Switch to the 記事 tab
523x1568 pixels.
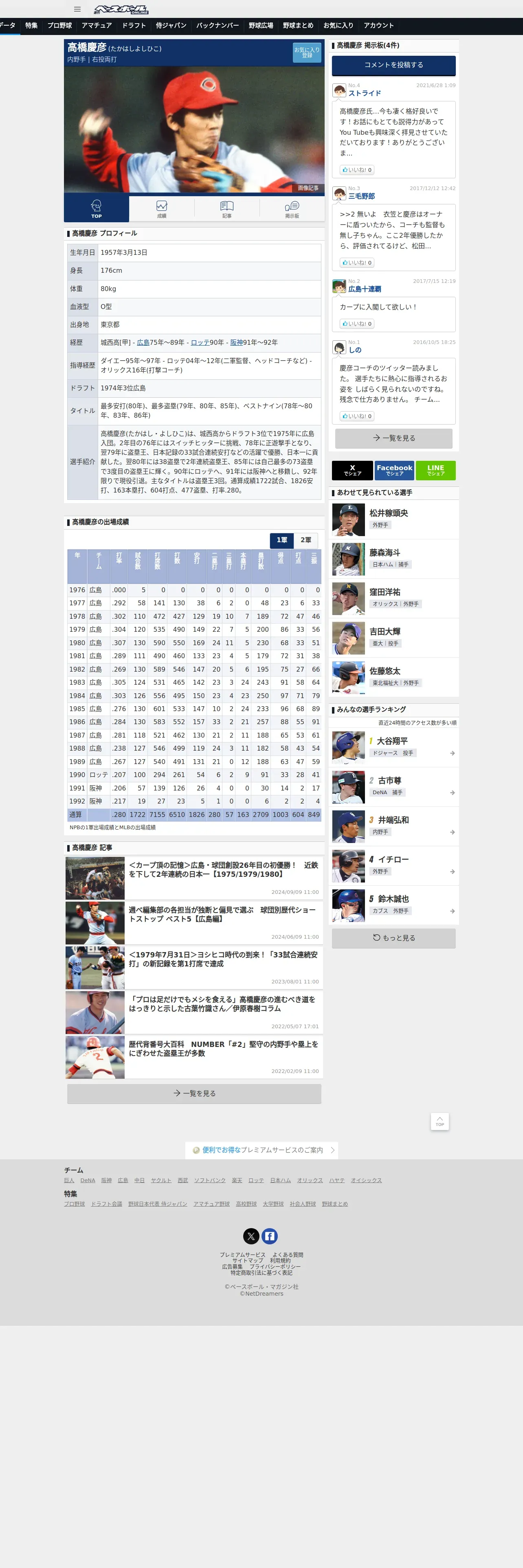pos(226,209)
